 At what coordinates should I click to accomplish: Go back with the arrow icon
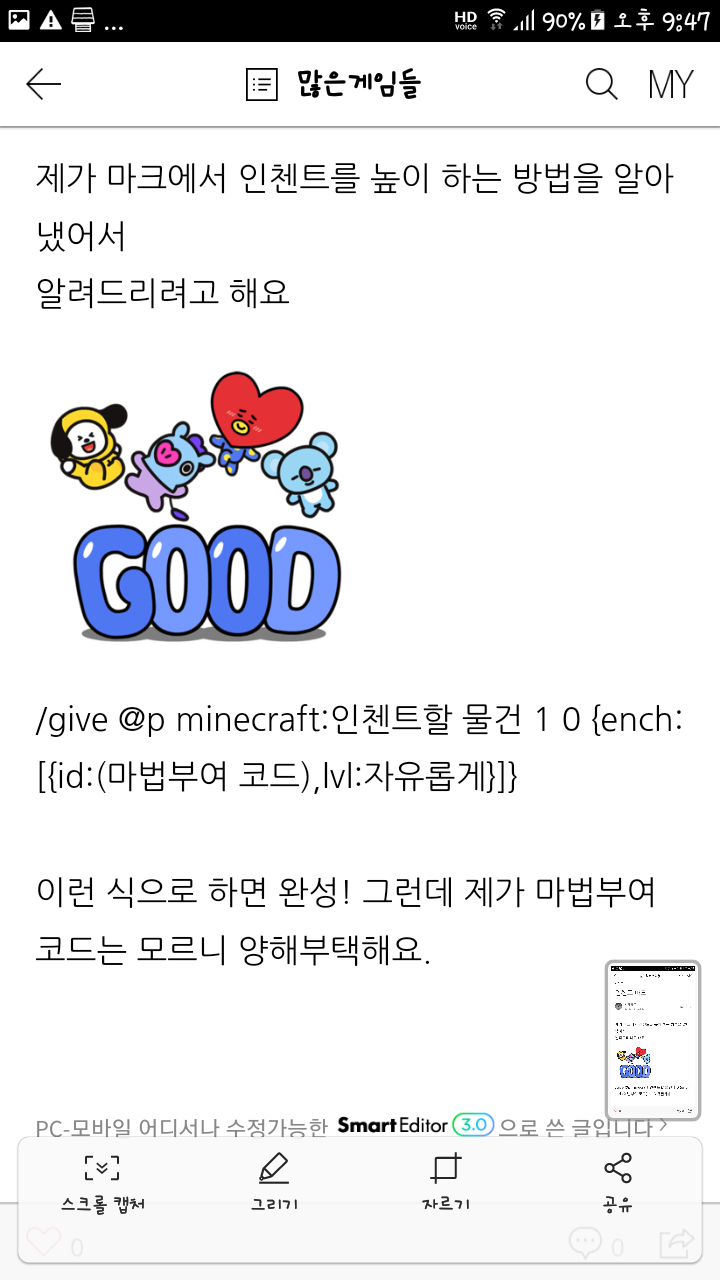pos(44,85)
